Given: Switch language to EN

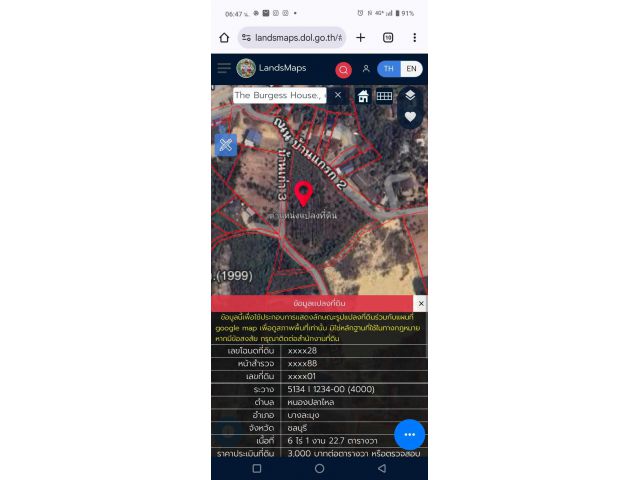Looking at the screenshot, I should click(411, 69).
